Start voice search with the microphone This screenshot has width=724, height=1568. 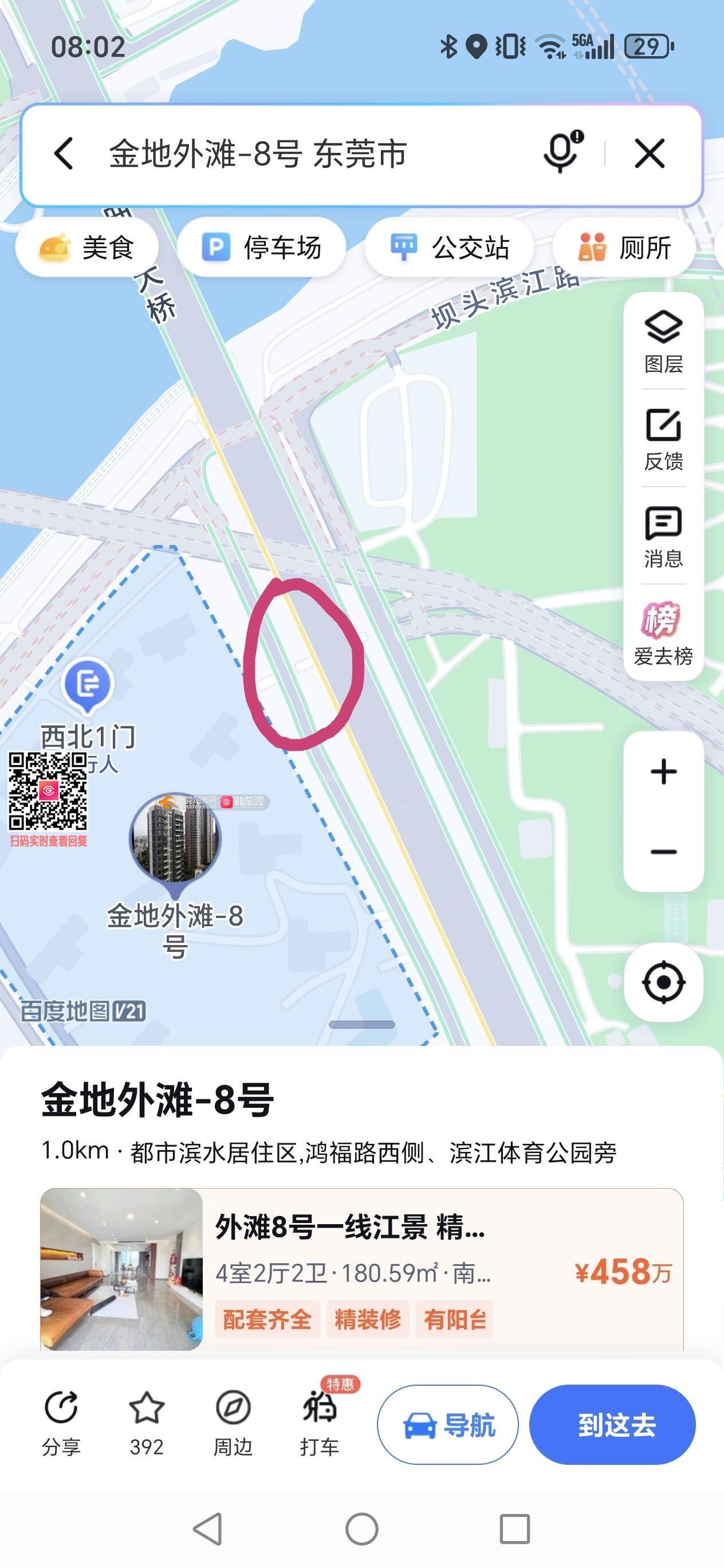click(x=561, y=152)
